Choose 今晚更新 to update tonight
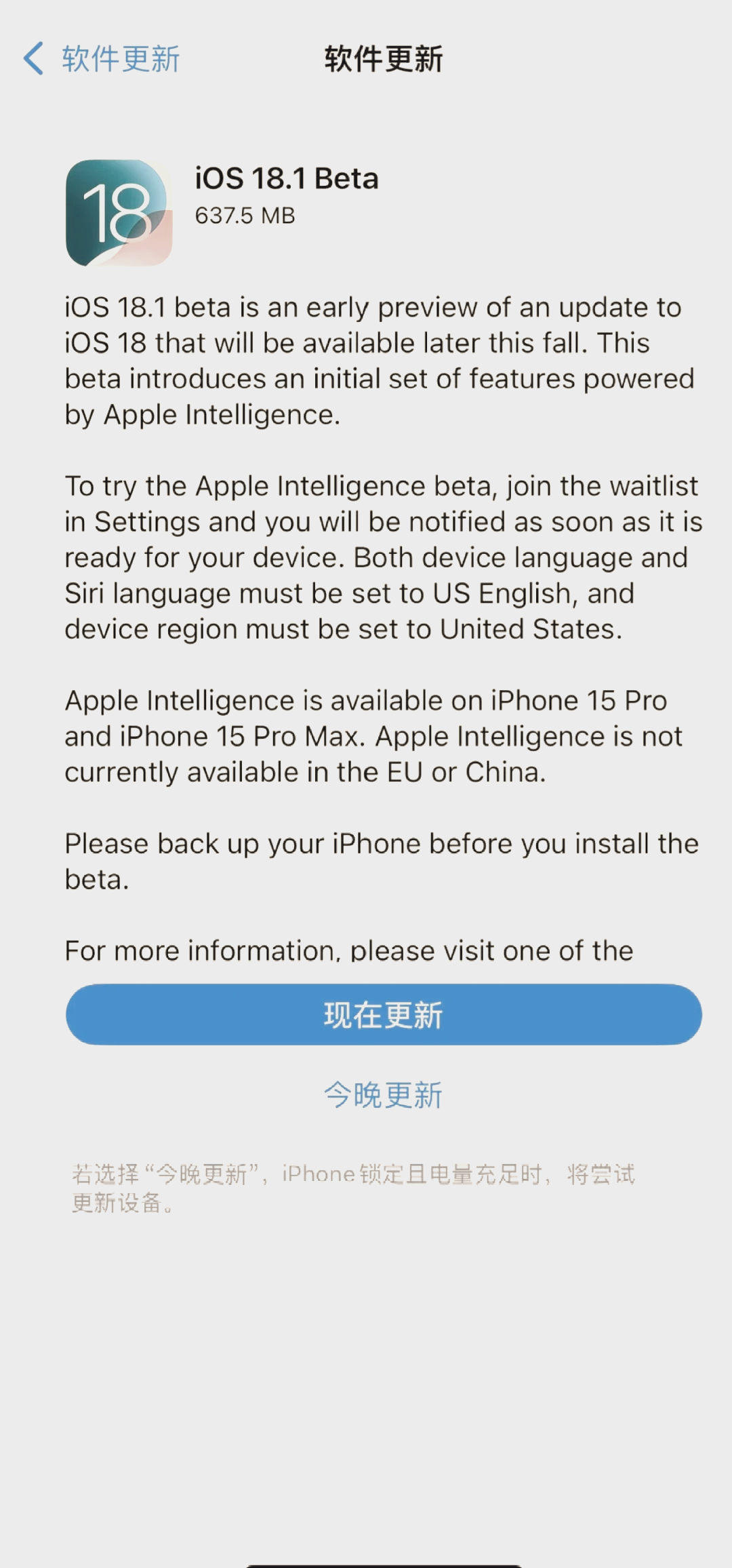The image size is (732, 1568). tap(384, 1095)
